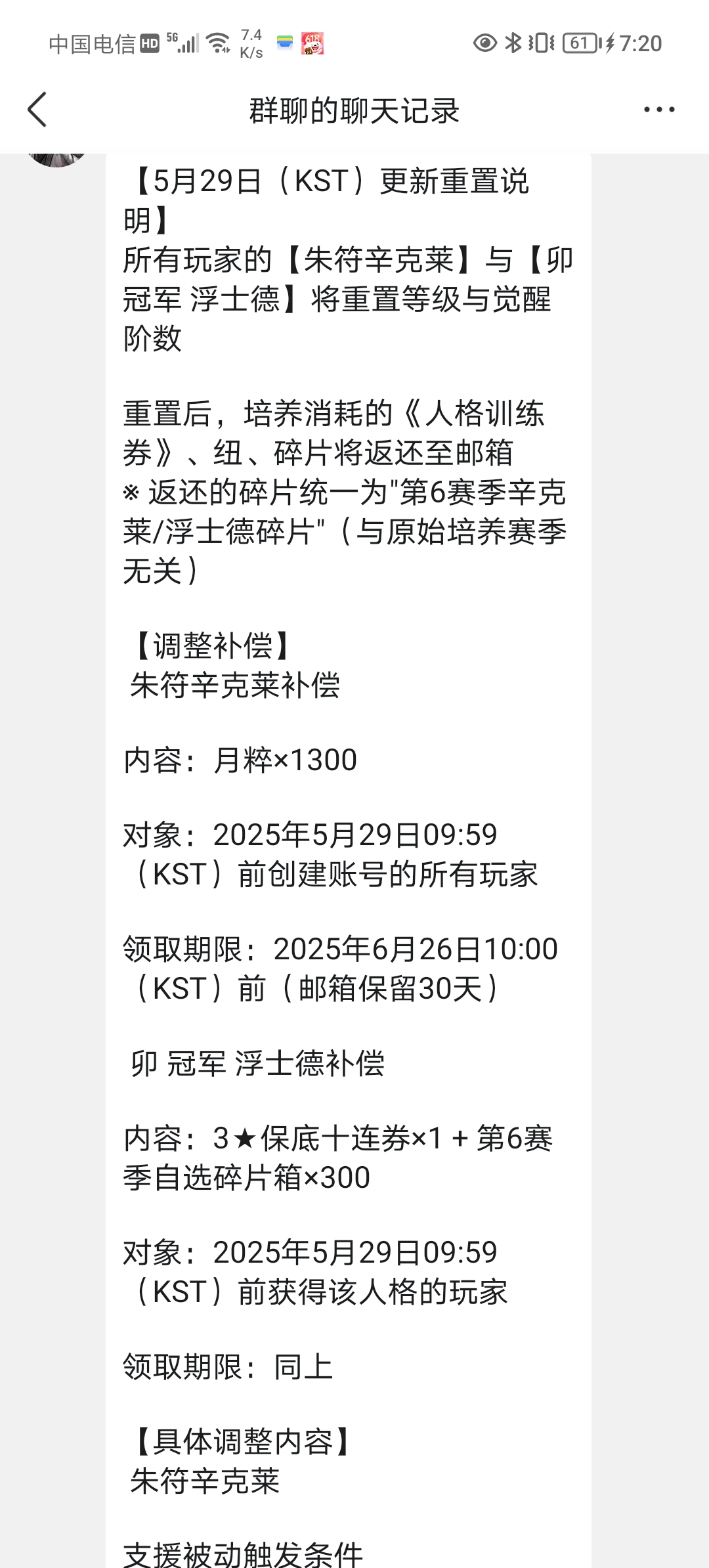The image size is (709, 1568).
Task: Tap the sender's avatar
Action: [56, 160]
